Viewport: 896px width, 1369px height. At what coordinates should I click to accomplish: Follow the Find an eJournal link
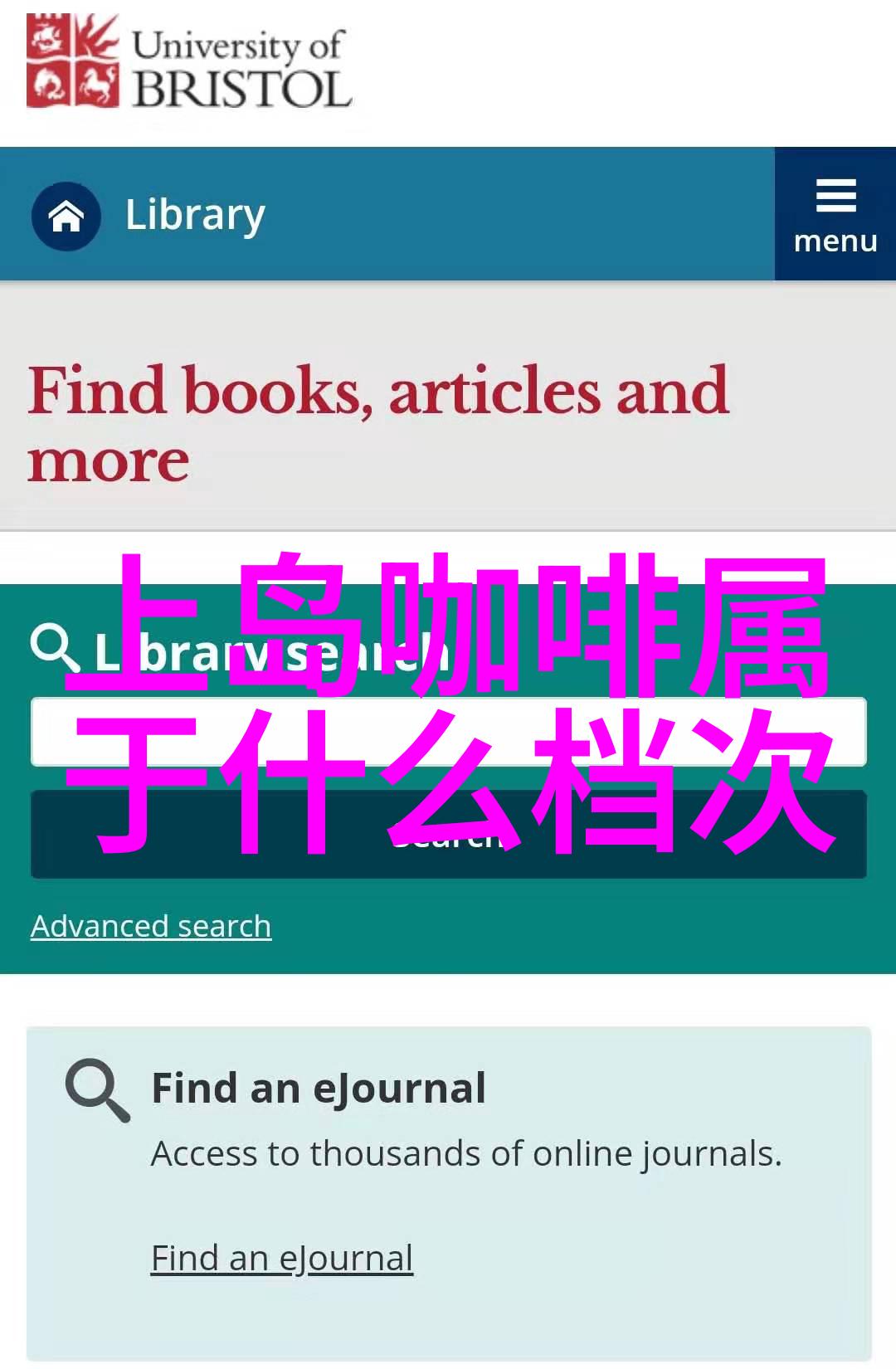281,1259
